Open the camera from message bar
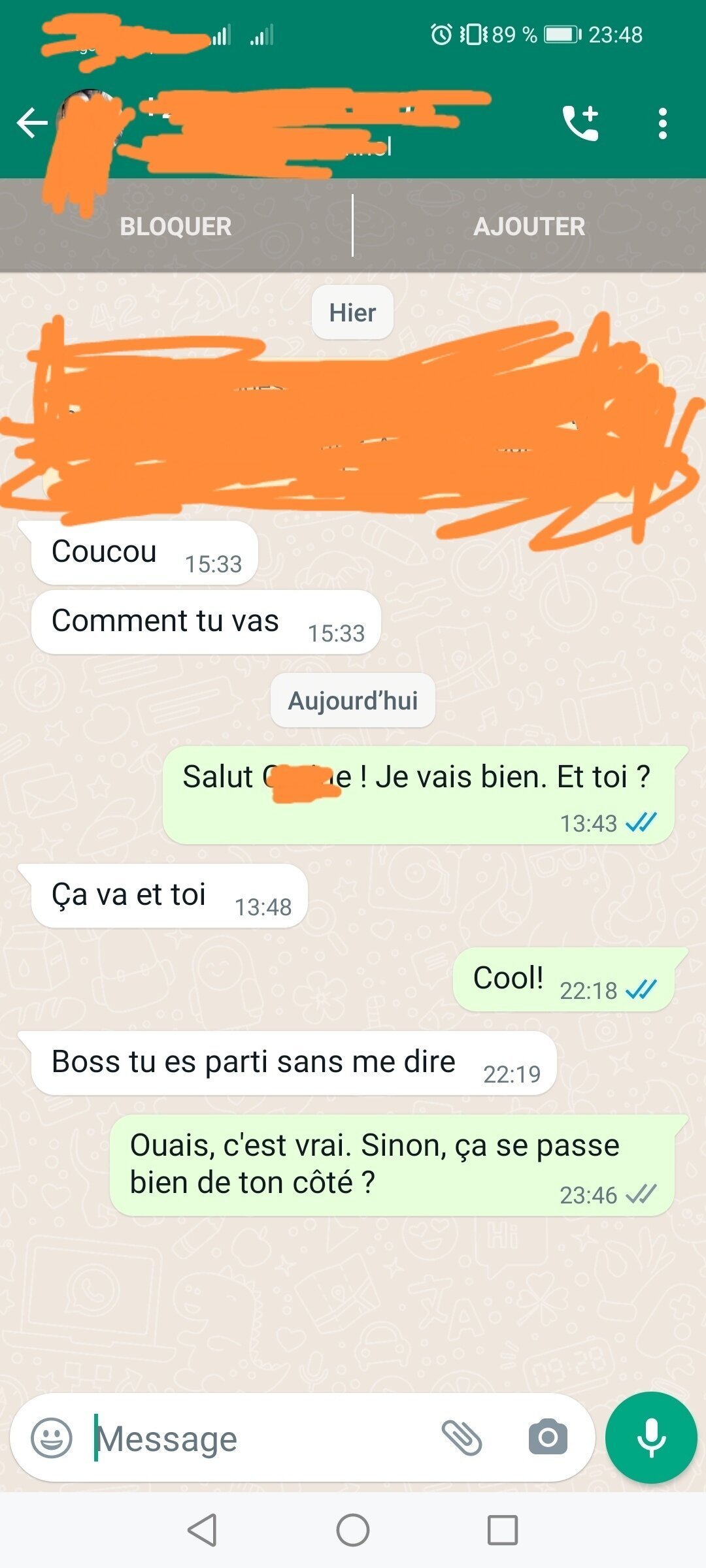 coord(548,1437)
